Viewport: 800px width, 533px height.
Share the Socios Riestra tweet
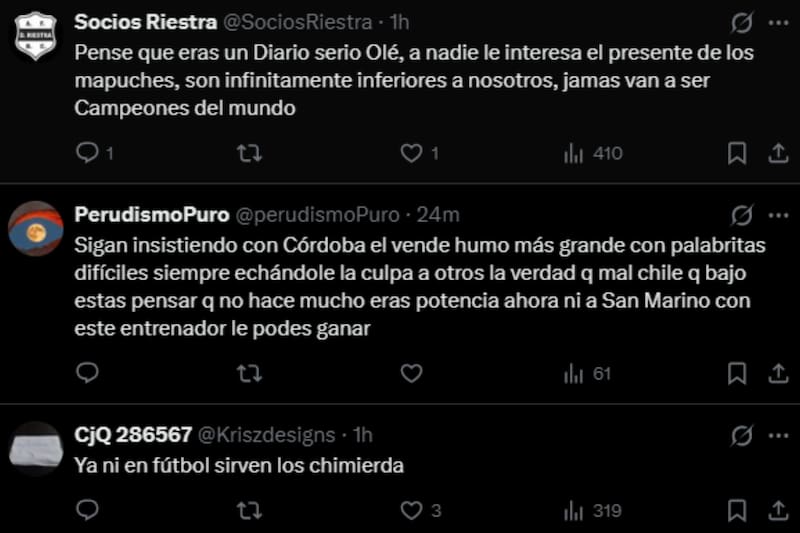tap(777, 153)
